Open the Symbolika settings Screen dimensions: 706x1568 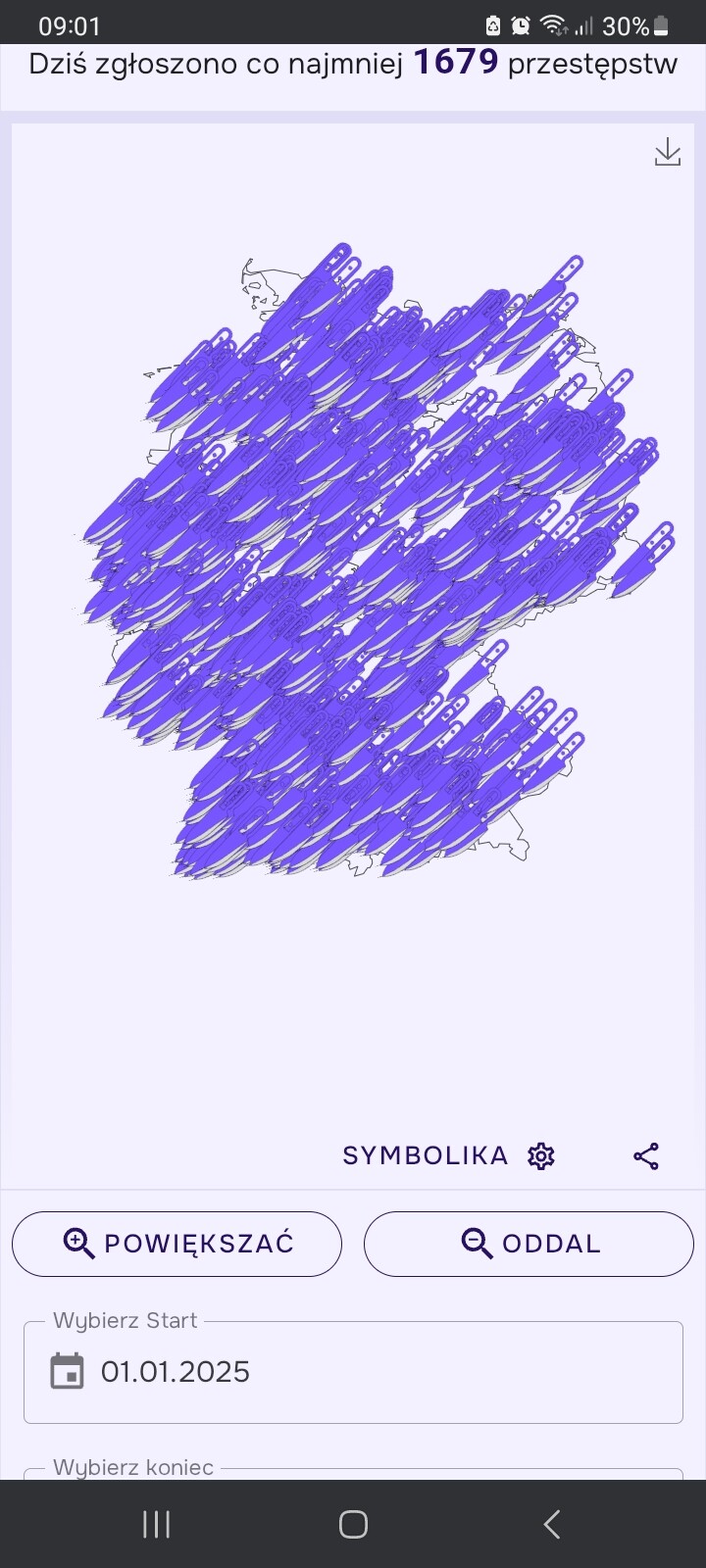tap(449, 1155)
